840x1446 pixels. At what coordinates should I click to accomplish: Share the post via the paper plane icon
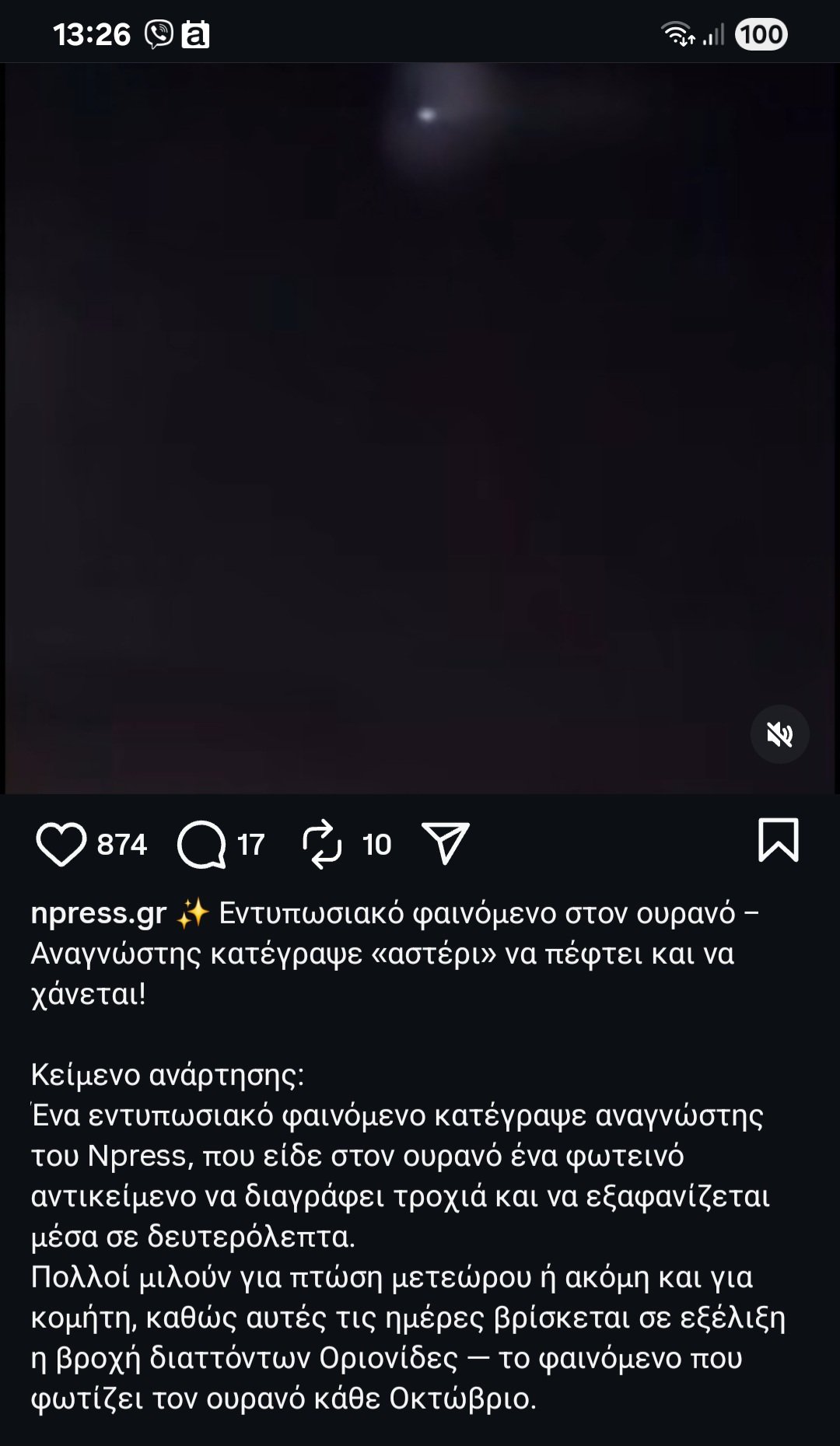pos(445,842)
